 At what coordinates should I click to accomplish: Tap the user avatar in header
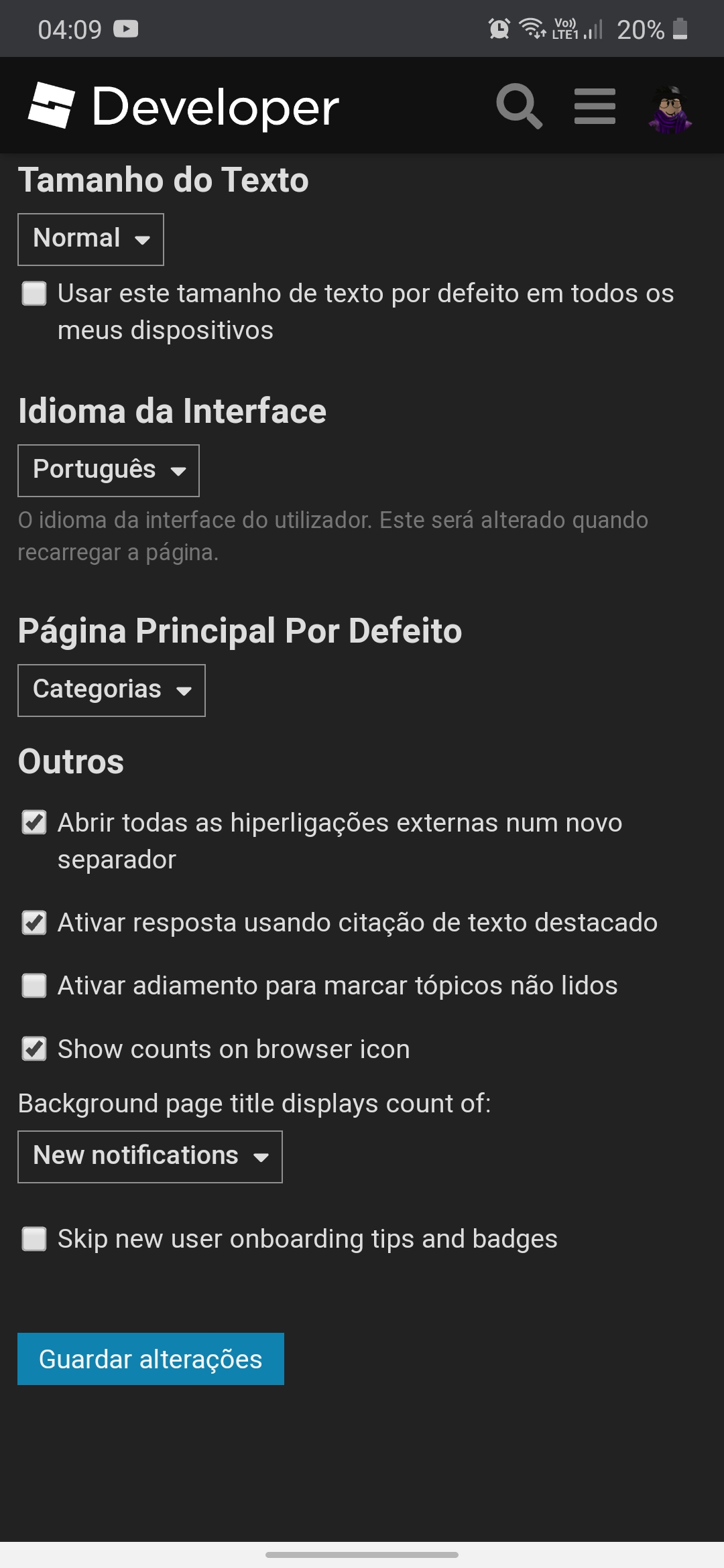click(x=670, y=107)
